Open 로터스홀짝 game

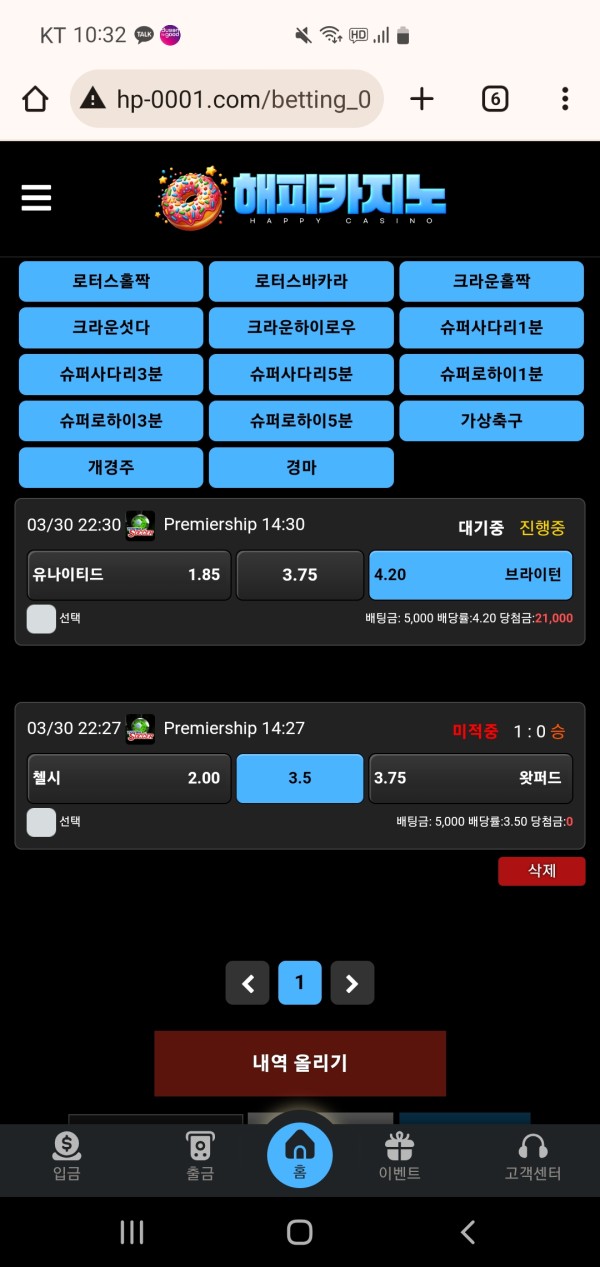coord(111,282)
